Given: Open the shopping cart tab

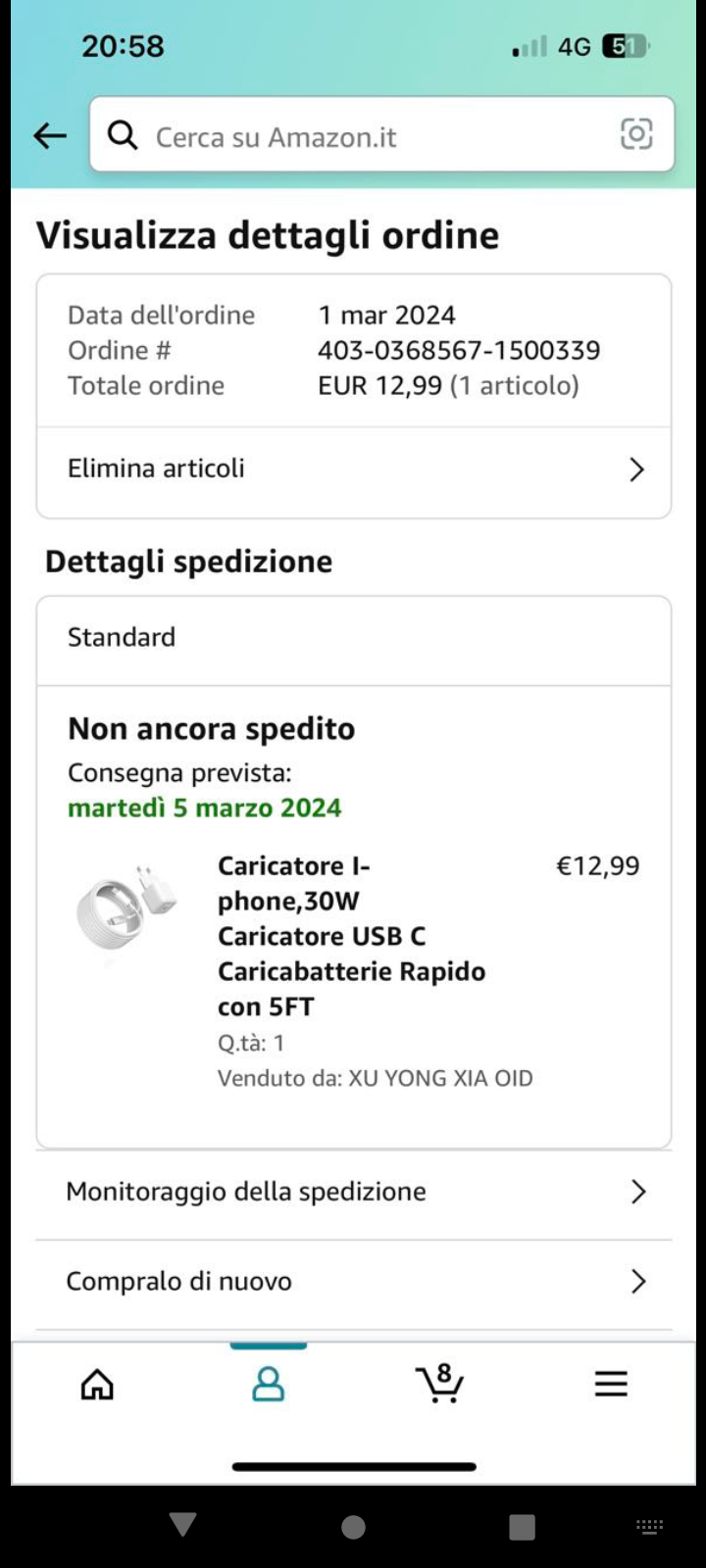Looking at the screenshot, I should point(439,1384).
